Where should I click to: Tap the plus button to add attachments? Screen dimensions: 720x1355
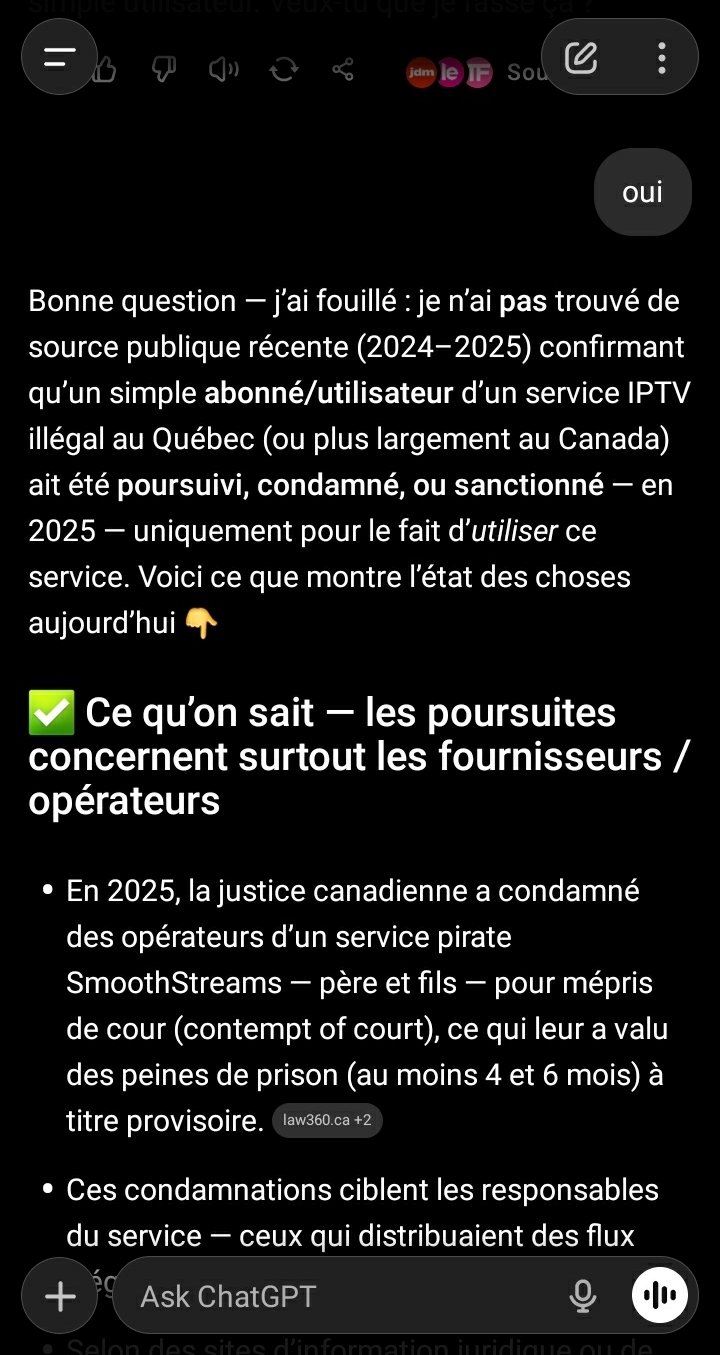point(60,1296)
